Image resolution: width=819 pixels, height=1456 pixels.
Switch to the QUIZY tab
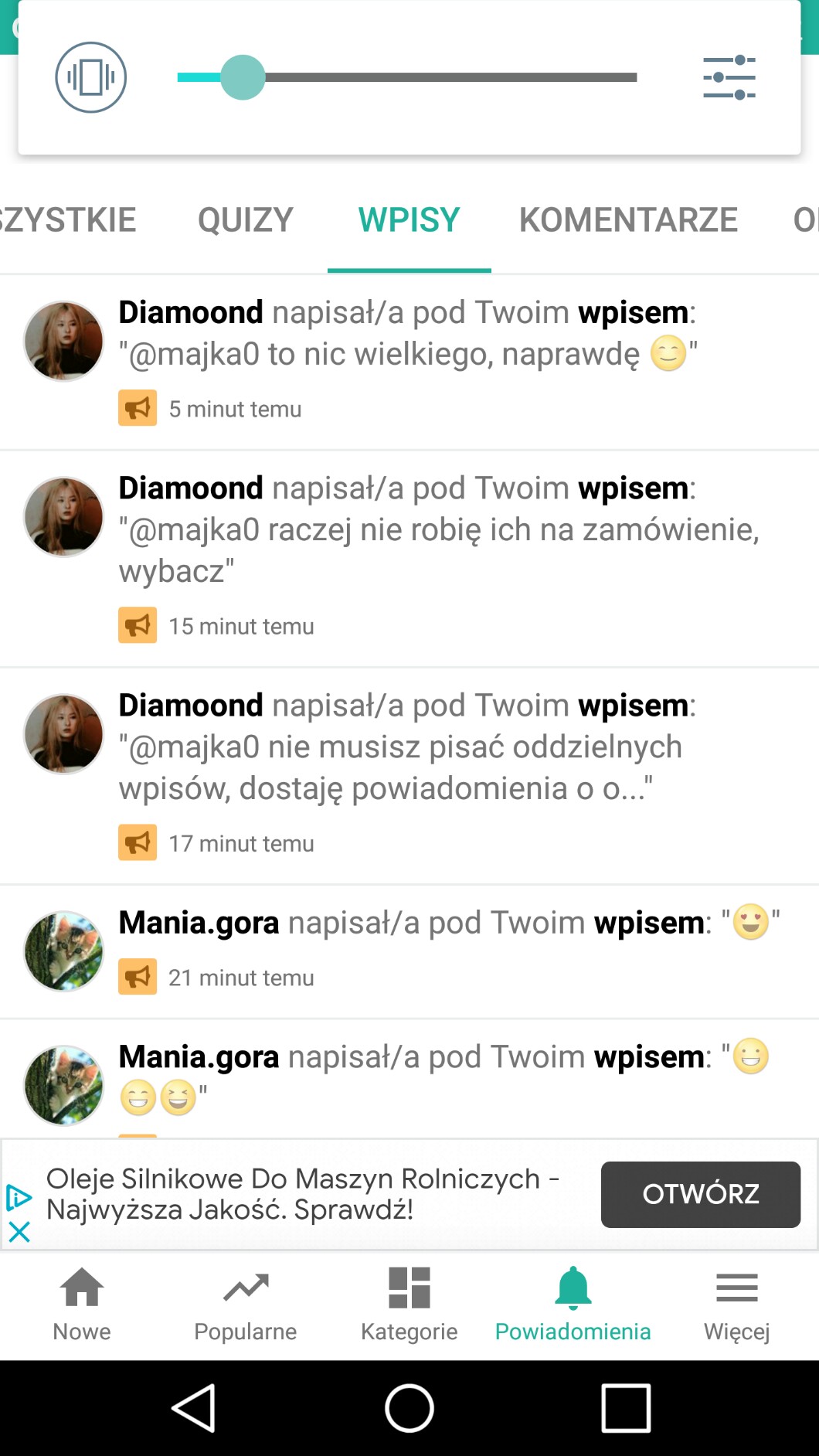coord(246,220)
